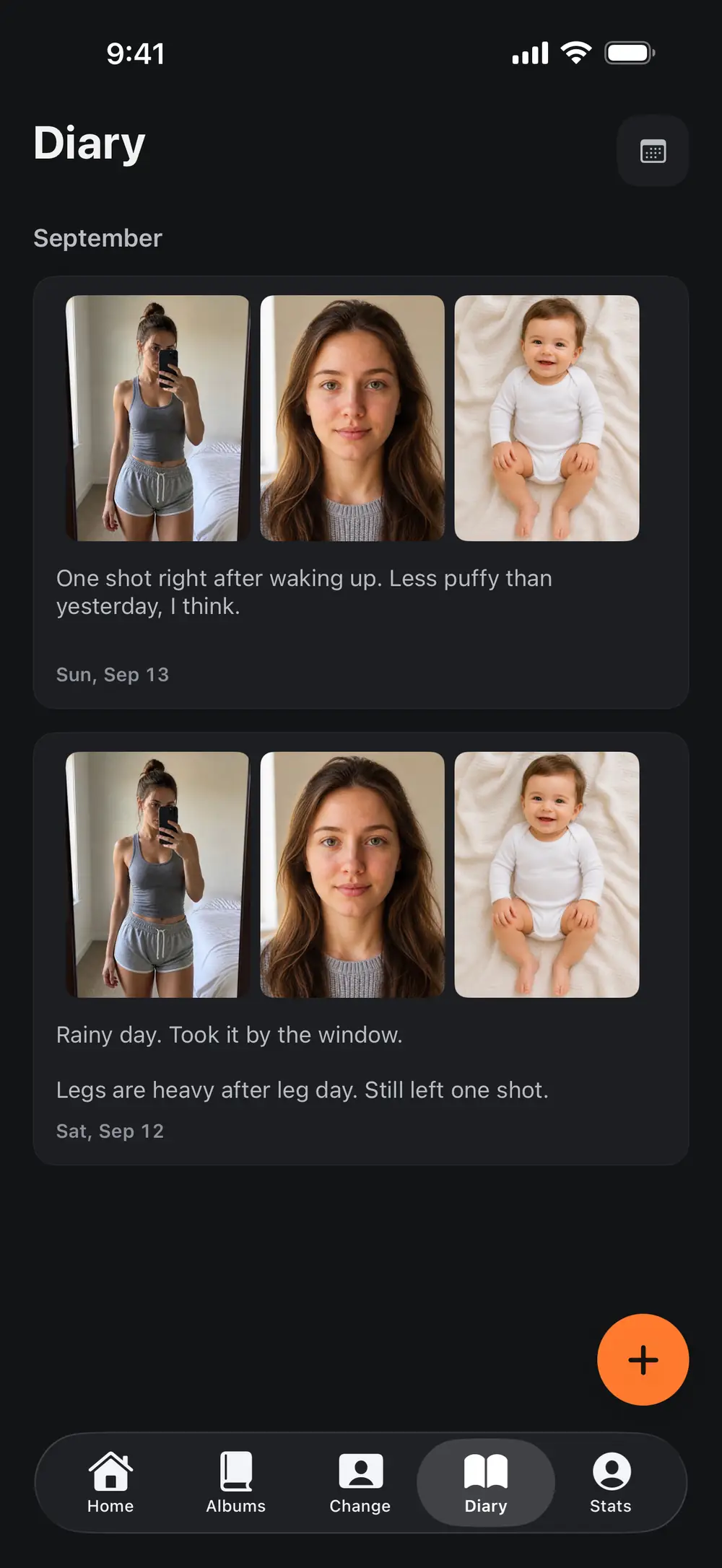Viewport: 722px width, 1568px height.
Task: View the face portrait photo from Sep 13
Action: [352, 418]
